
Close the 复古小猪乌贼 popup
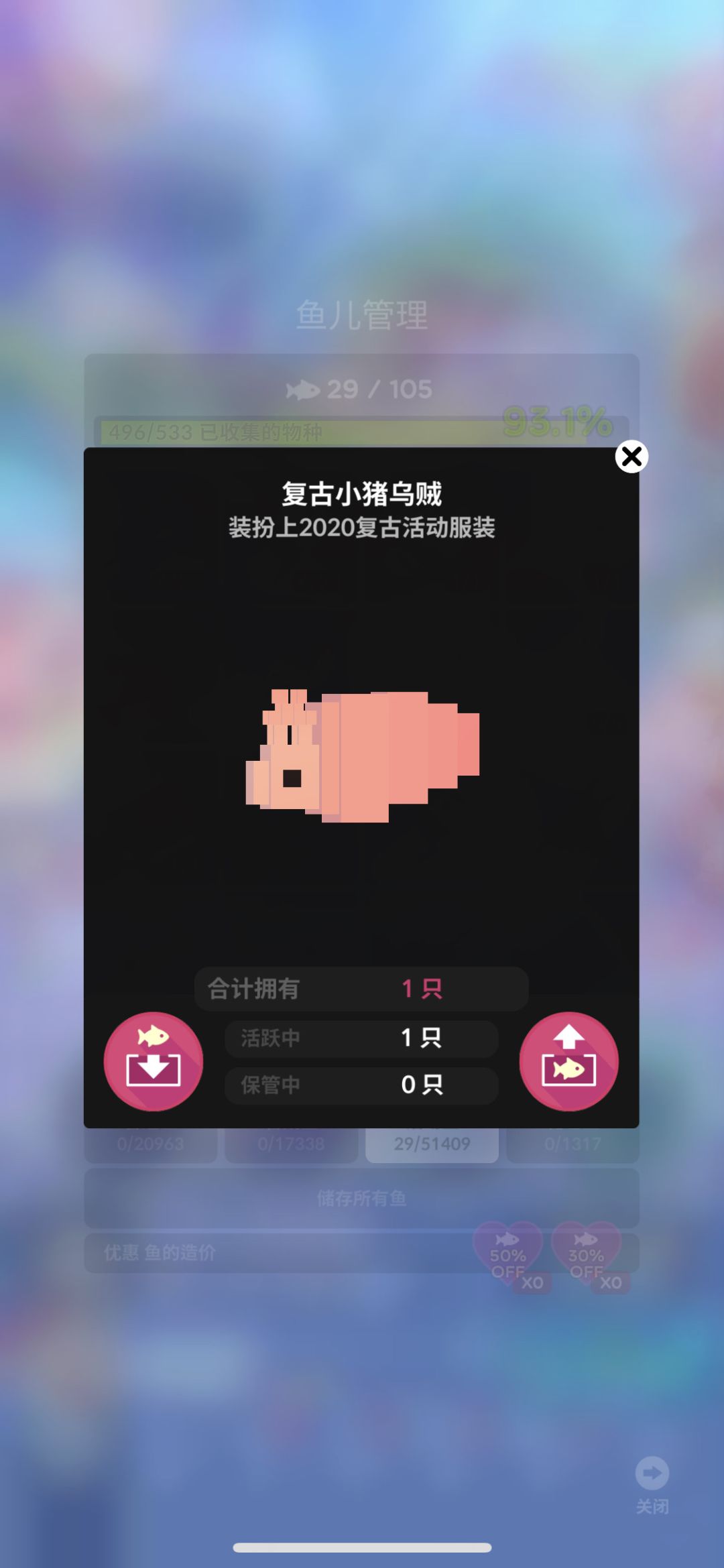(631, 457)
